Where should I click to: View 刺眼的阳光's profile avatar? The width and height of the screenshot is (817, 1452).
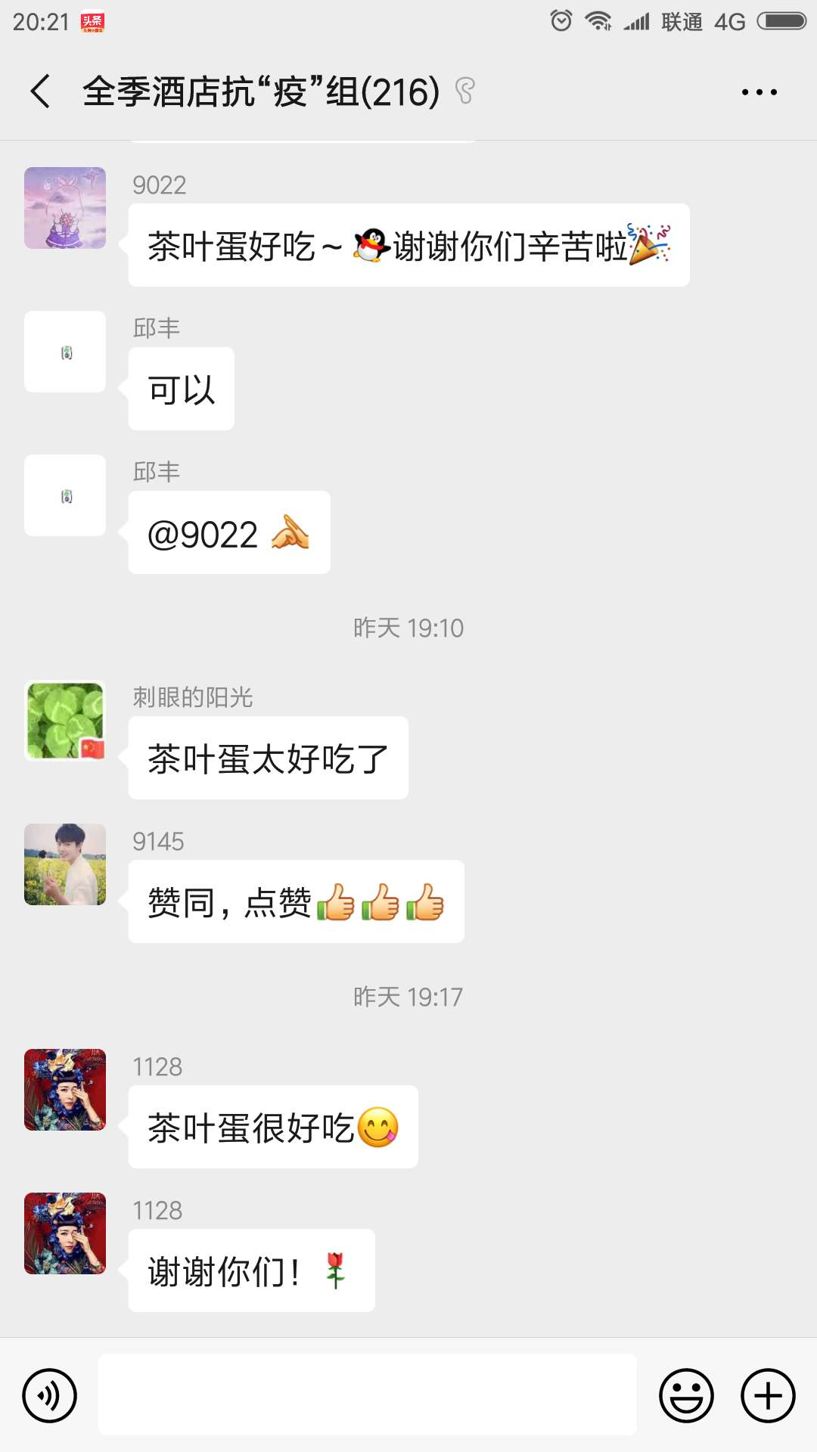pos(65,721)
